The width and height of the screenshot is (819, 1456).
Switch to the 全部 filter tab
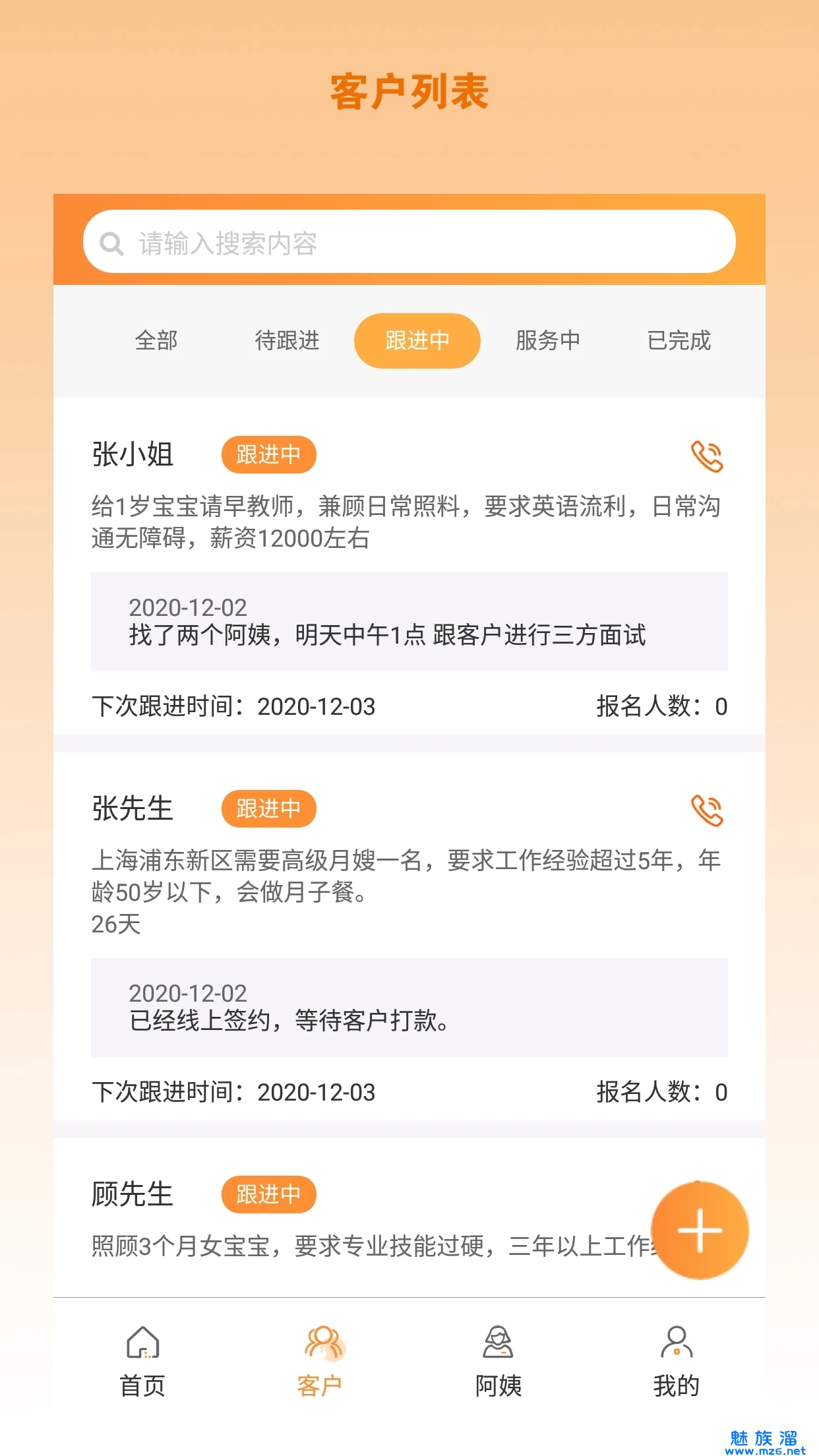[156, 341]
